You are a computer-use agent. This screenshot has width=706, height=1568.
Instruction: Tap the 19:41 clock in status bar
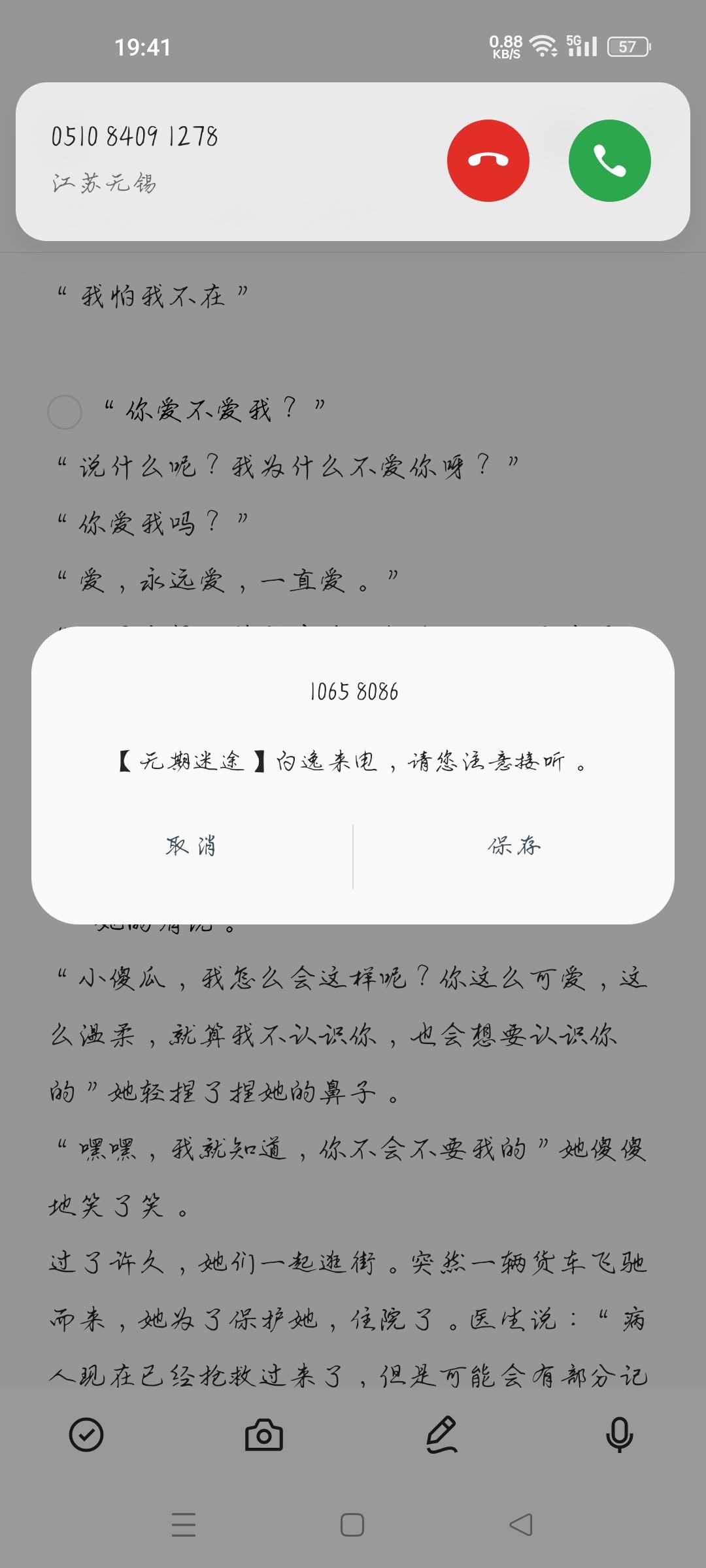point(143,47)
